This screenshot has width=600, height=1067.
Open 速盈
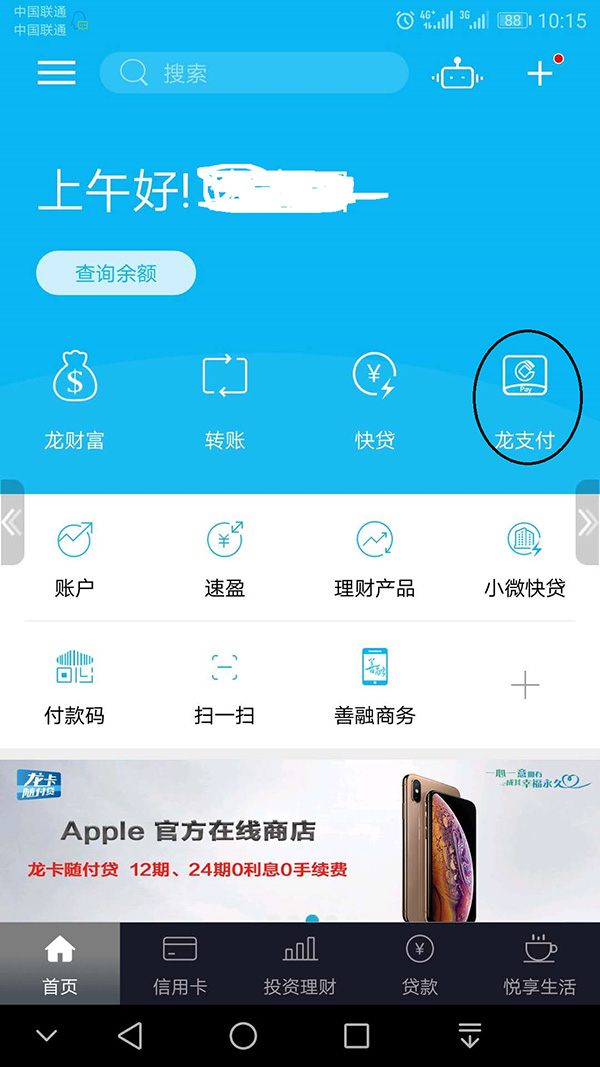[x=224, y=559]
